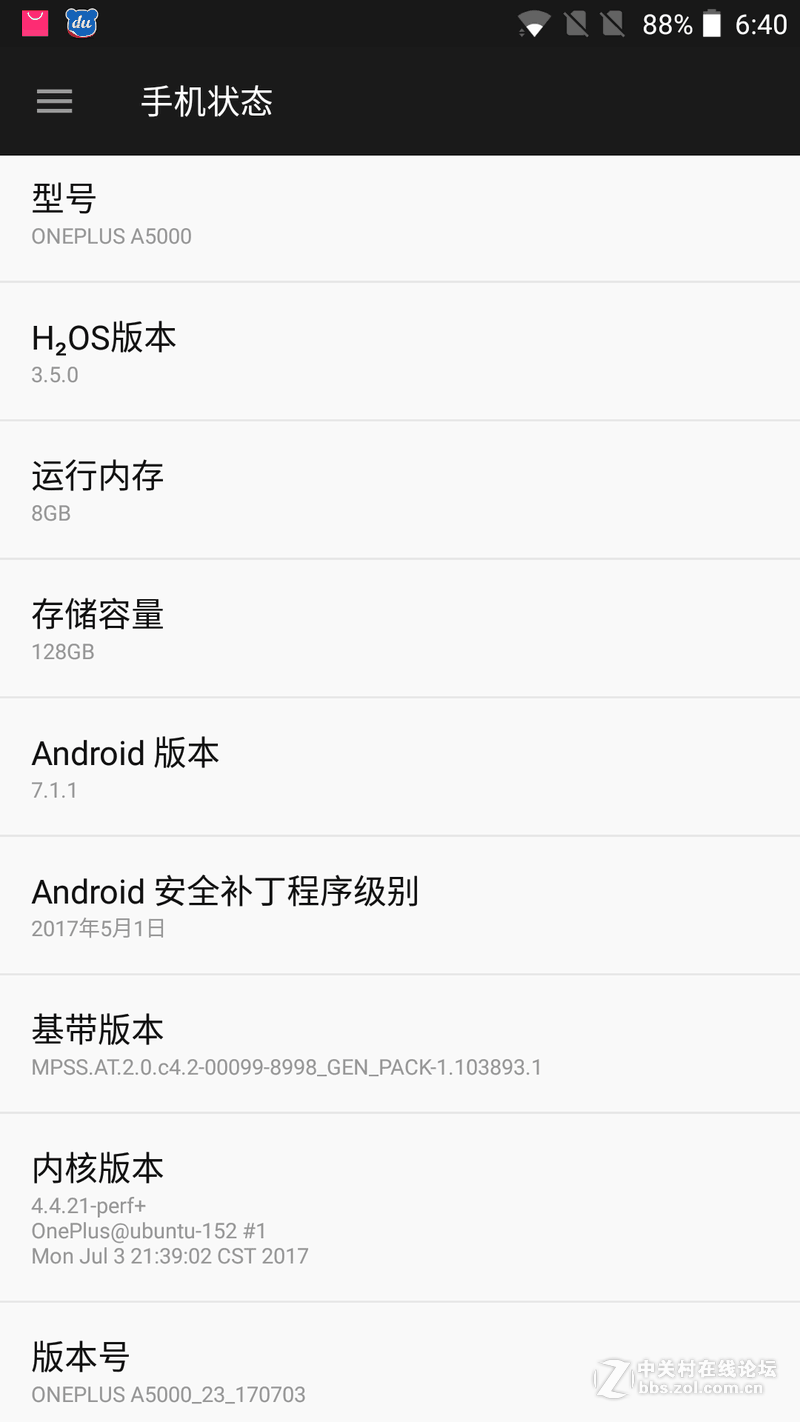Tap the 内核版本 row showing 4.4.21-perf+

click(x=400, y=1205)
